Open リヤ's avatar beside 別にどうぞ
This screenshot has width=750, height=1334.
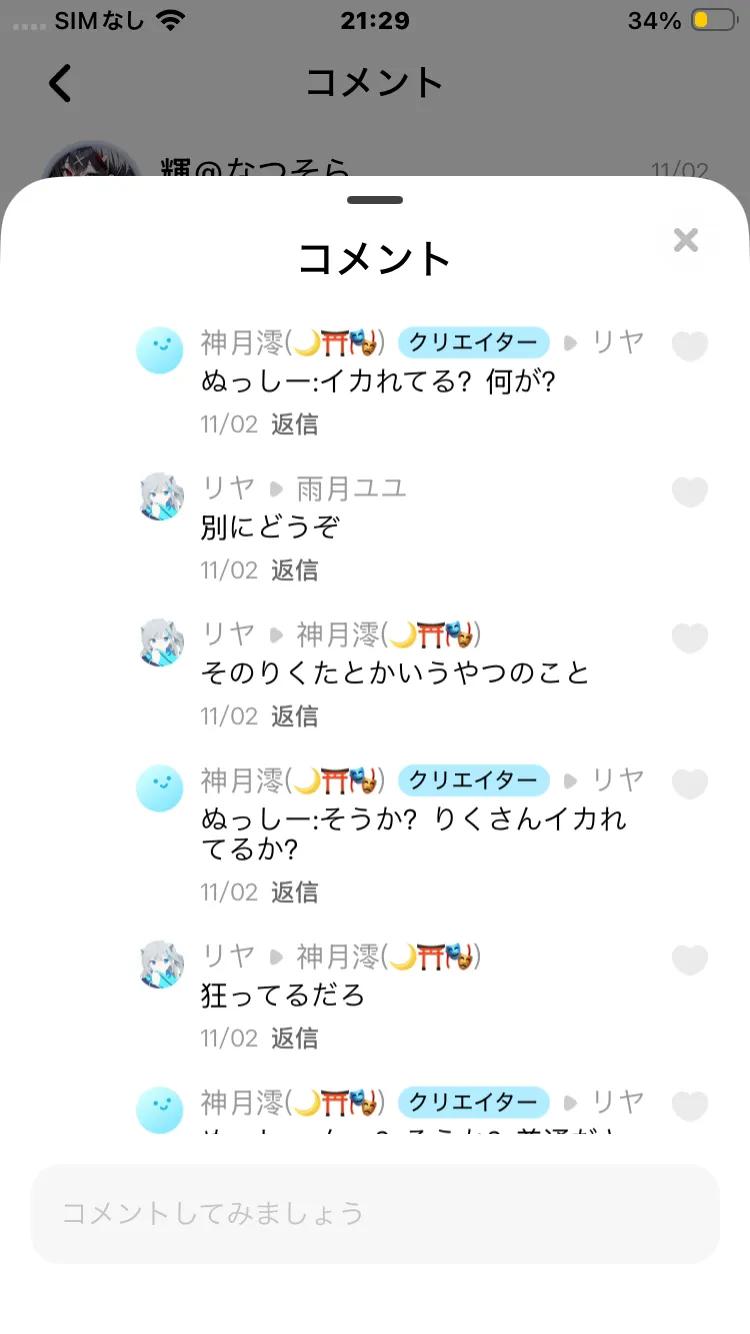[160, 496]
